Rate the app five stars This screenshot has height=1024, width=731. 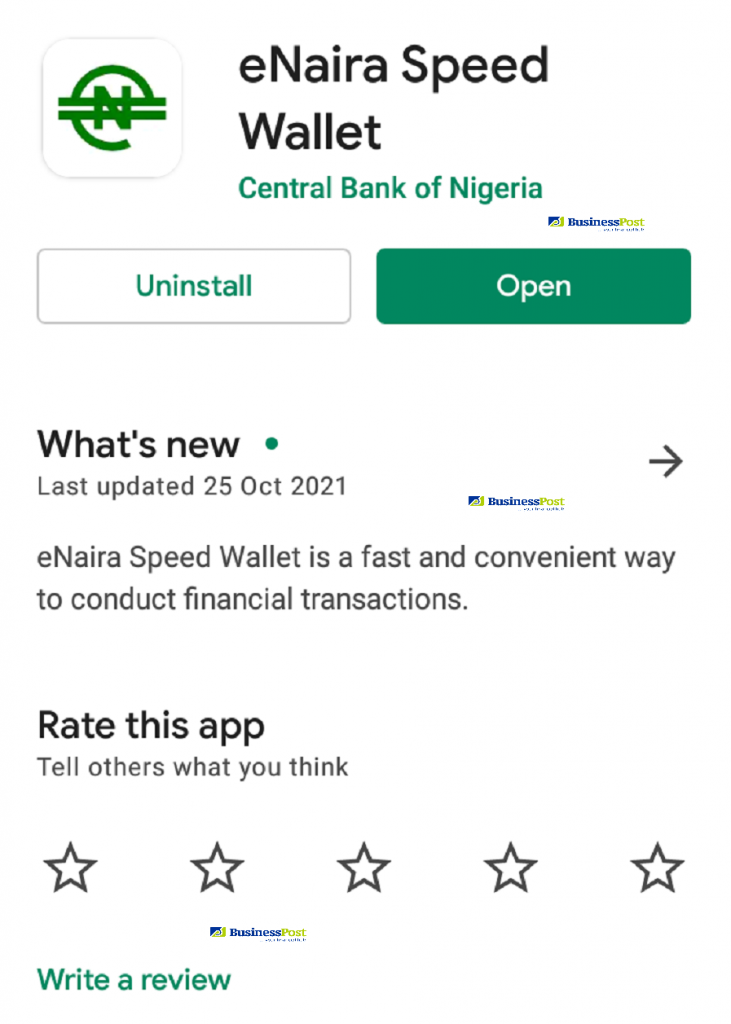658,868
